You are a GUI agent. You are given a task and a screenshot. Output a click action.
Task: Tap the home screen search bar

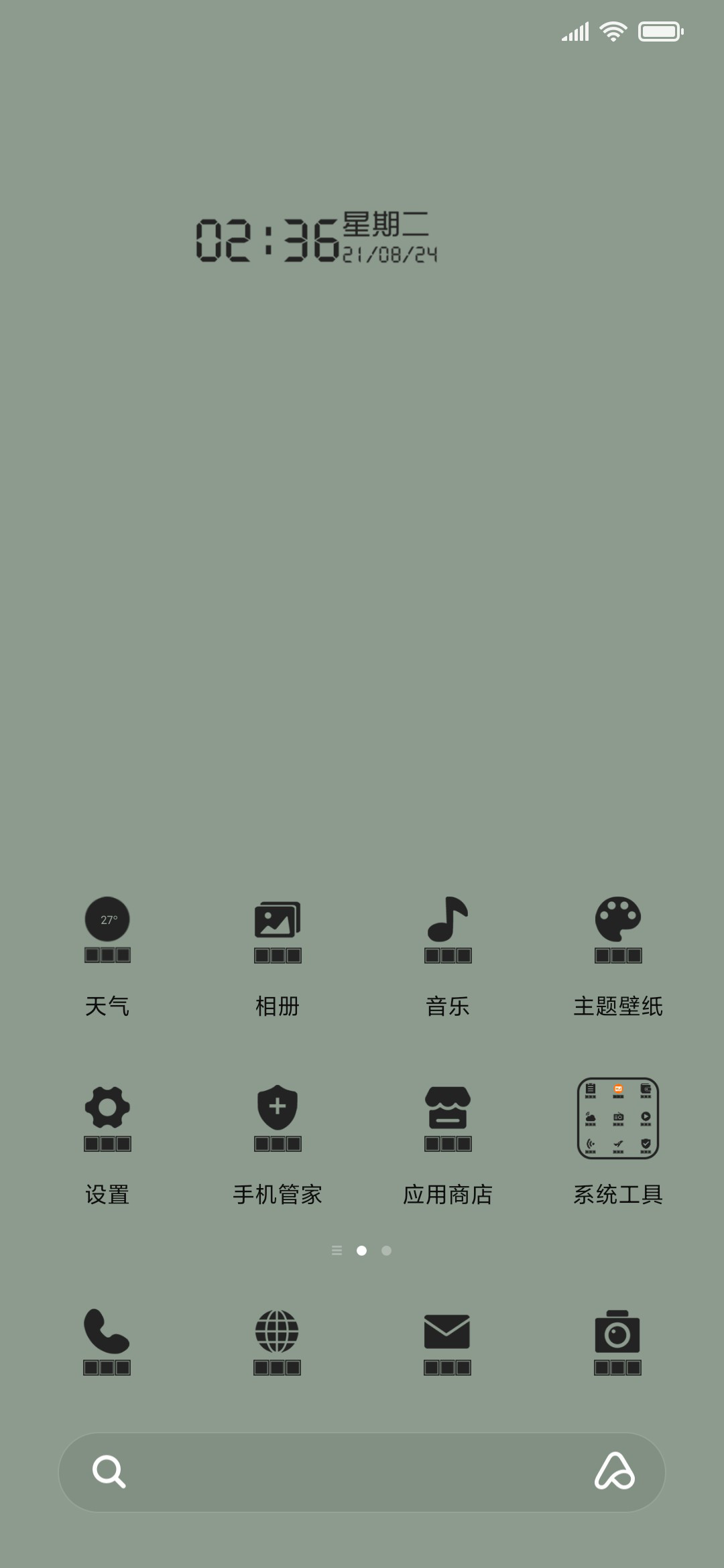(x=362, y=1472)
